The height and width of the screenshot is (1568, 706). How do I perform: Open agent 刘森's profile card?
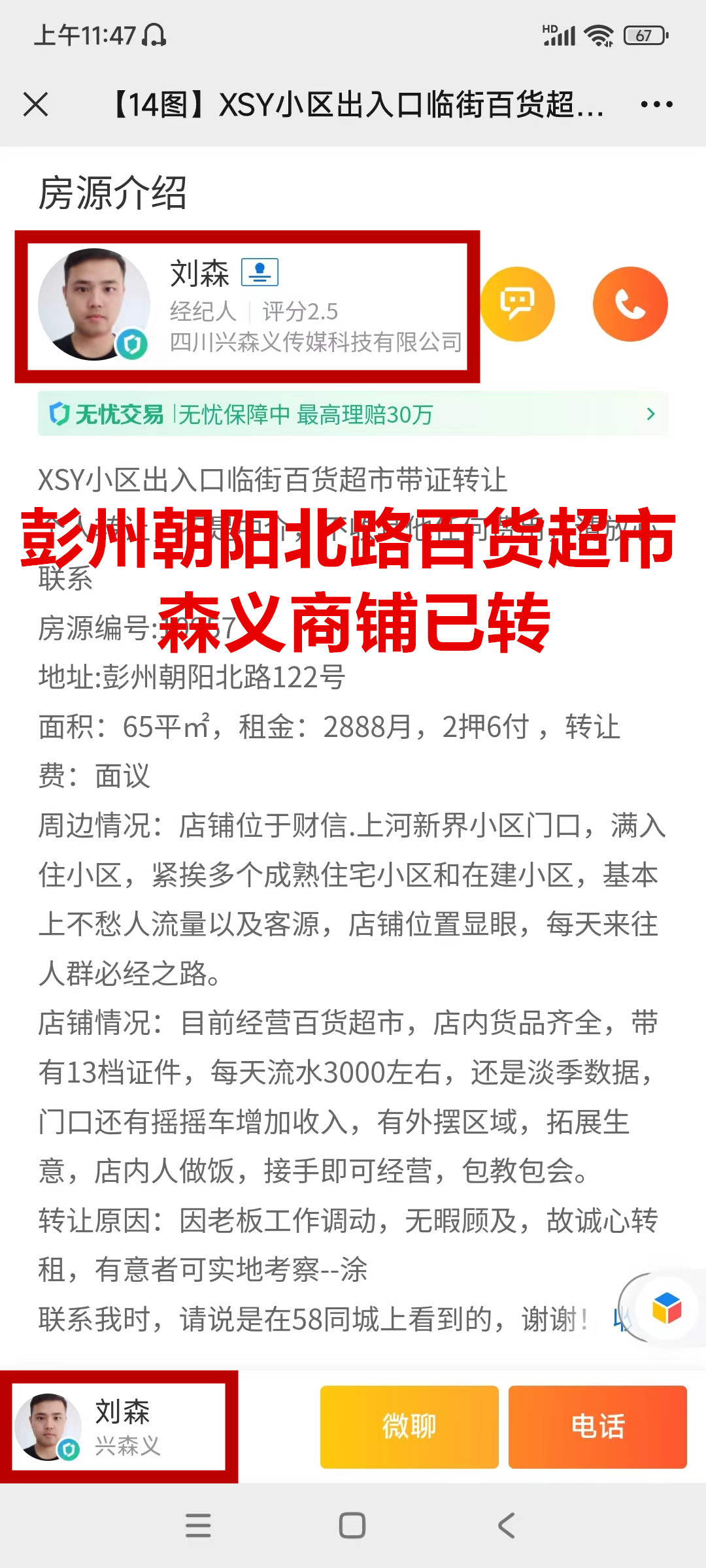pos(248,306)
